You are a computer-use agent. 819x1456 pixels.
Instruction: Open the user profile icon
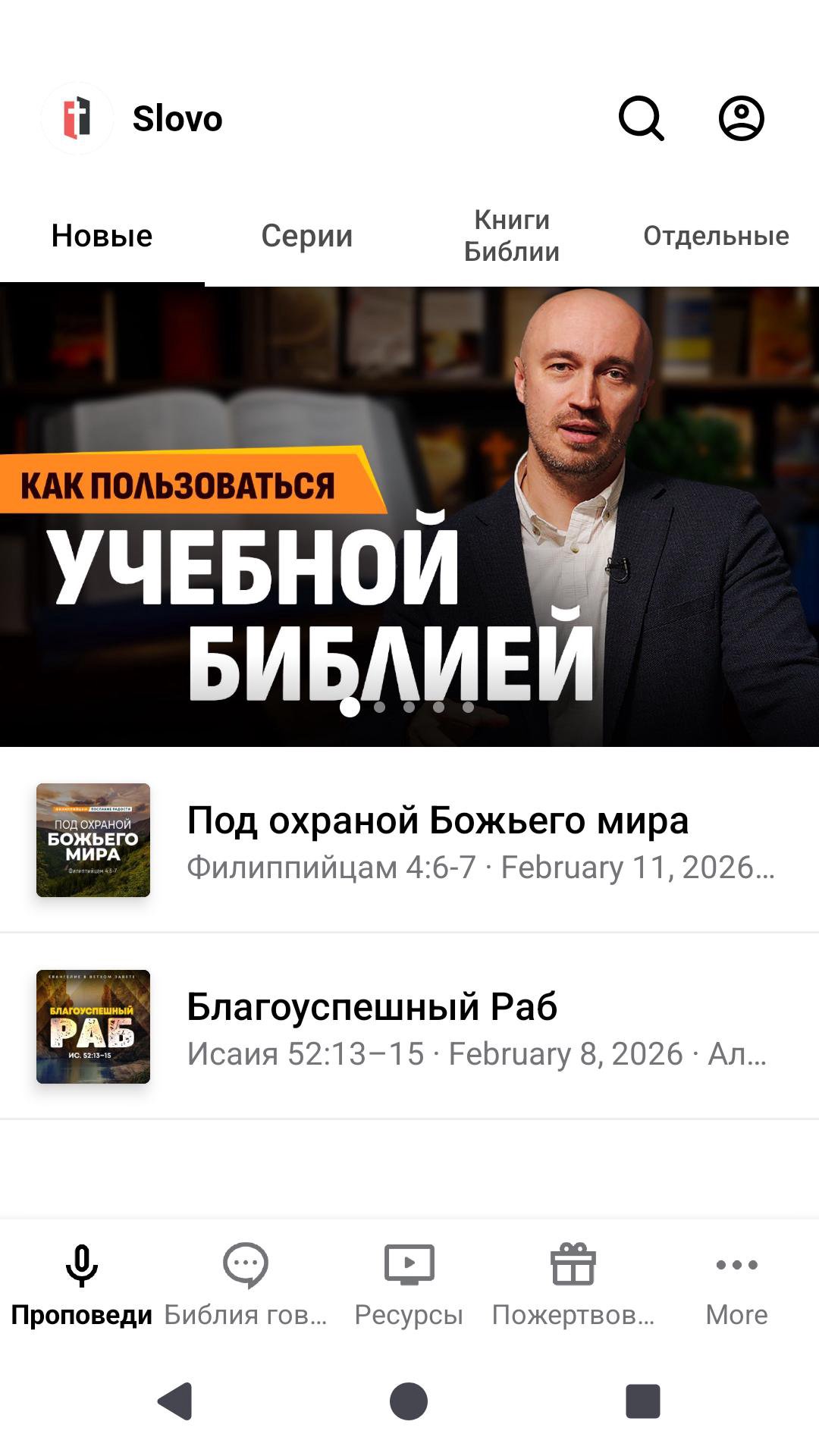point(741,118)
